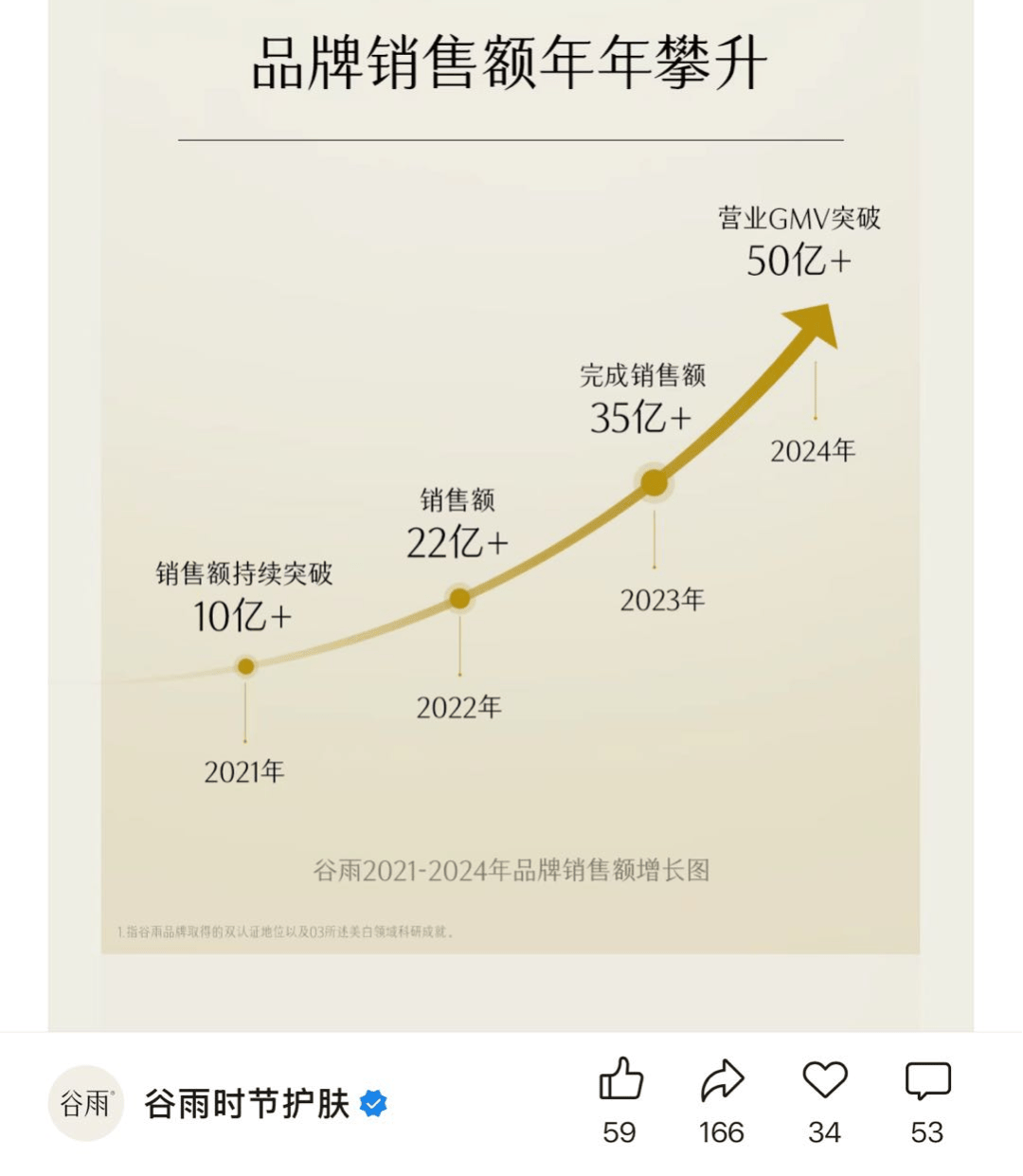The width and height of the screenshot is (1023, 1176).
Task: Click the 2021年 chart node
Action: click(246, 664)
